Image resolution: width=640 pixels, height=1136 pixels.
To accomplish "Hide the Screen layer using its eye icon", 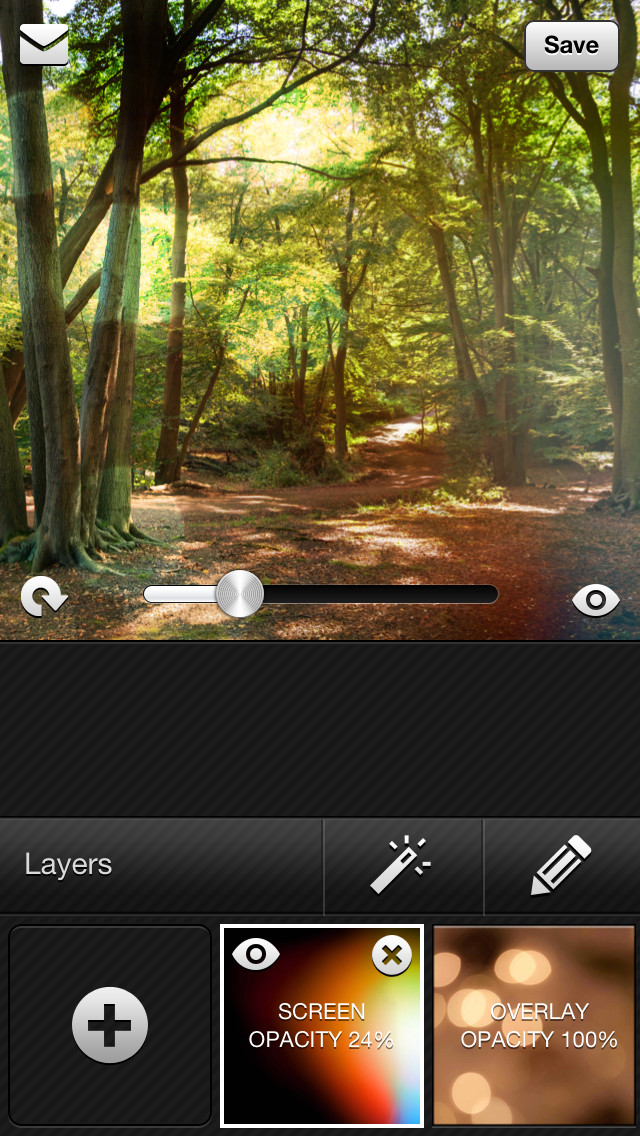I will [x=256, y=954].
